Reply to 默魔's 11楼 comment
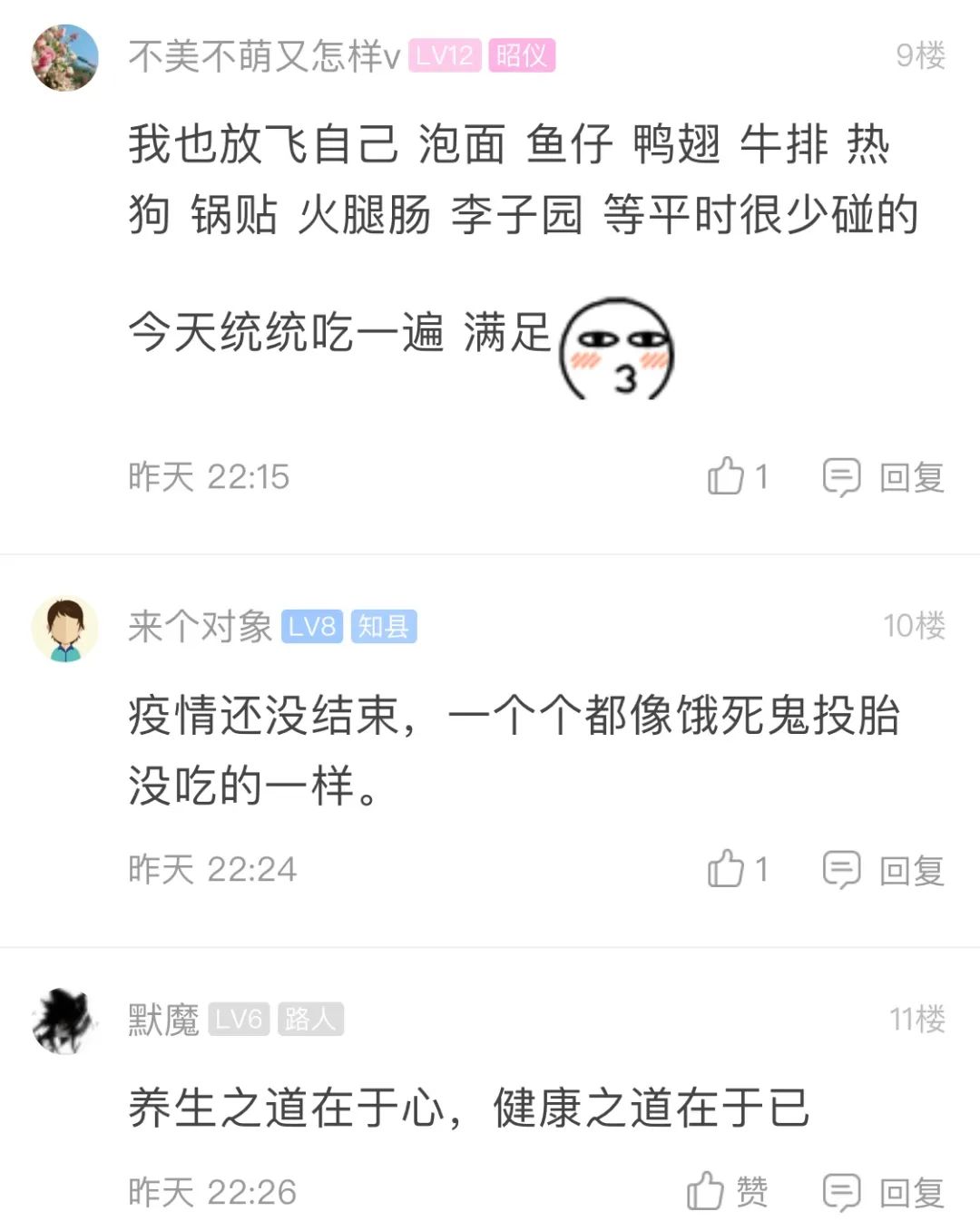The width and height of the screenshot is (980, 1231). pos(885,1192)
